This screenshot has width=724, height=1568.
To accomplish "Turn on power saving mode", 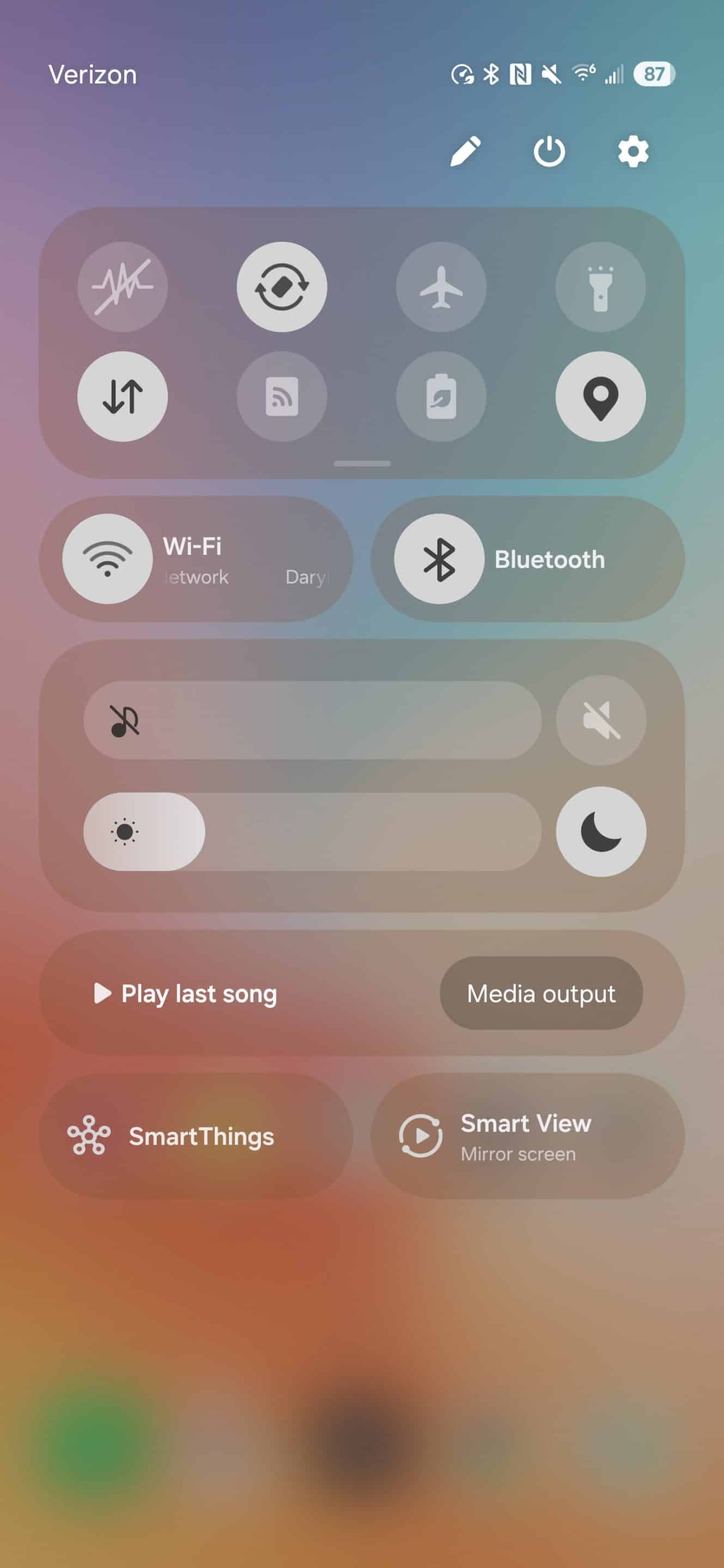I will [441, 396].
